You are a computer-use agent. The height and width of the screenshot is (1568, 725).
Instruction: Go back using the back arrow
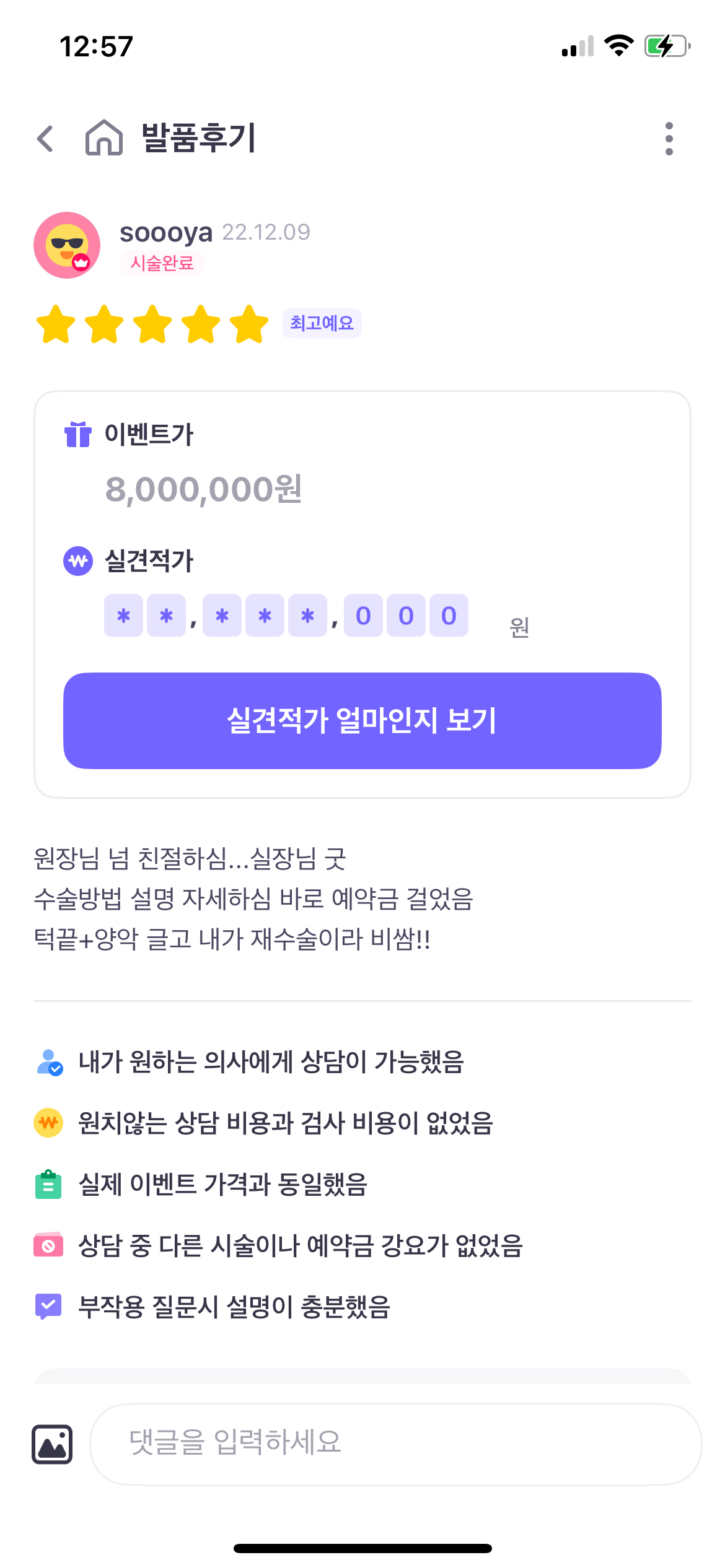[x=45, y=138]
